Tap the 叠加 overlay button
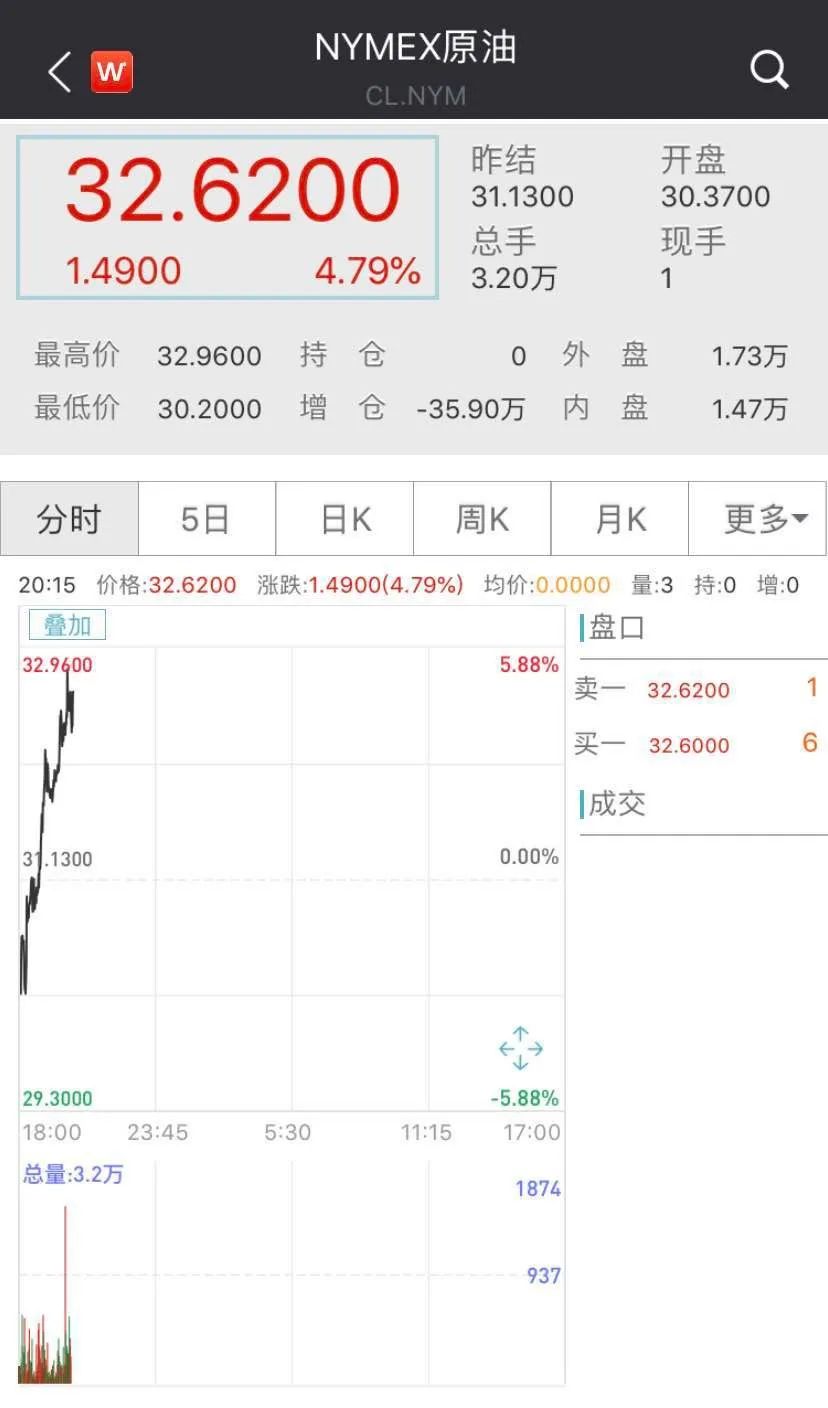Image resolution: width=828 pixels, height=1408 pixels. pos(68,626)
